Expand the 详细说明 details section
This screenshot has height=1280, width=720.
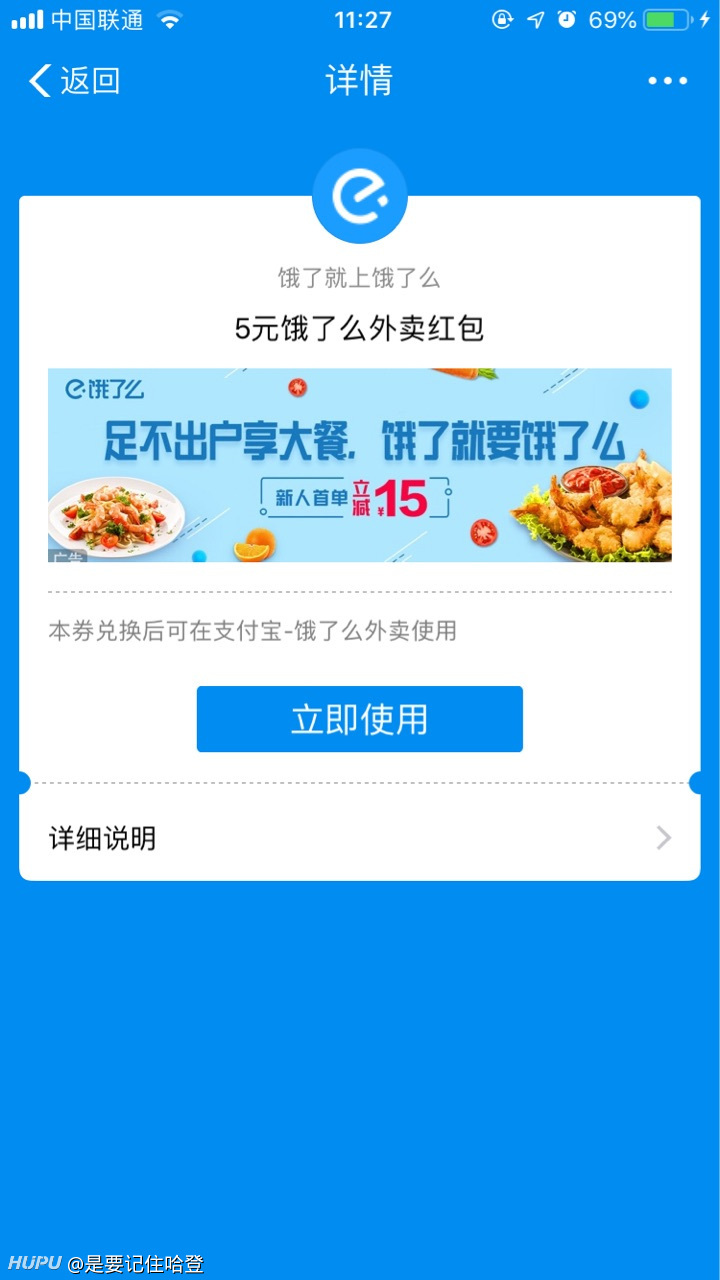[x=100, y=838]
